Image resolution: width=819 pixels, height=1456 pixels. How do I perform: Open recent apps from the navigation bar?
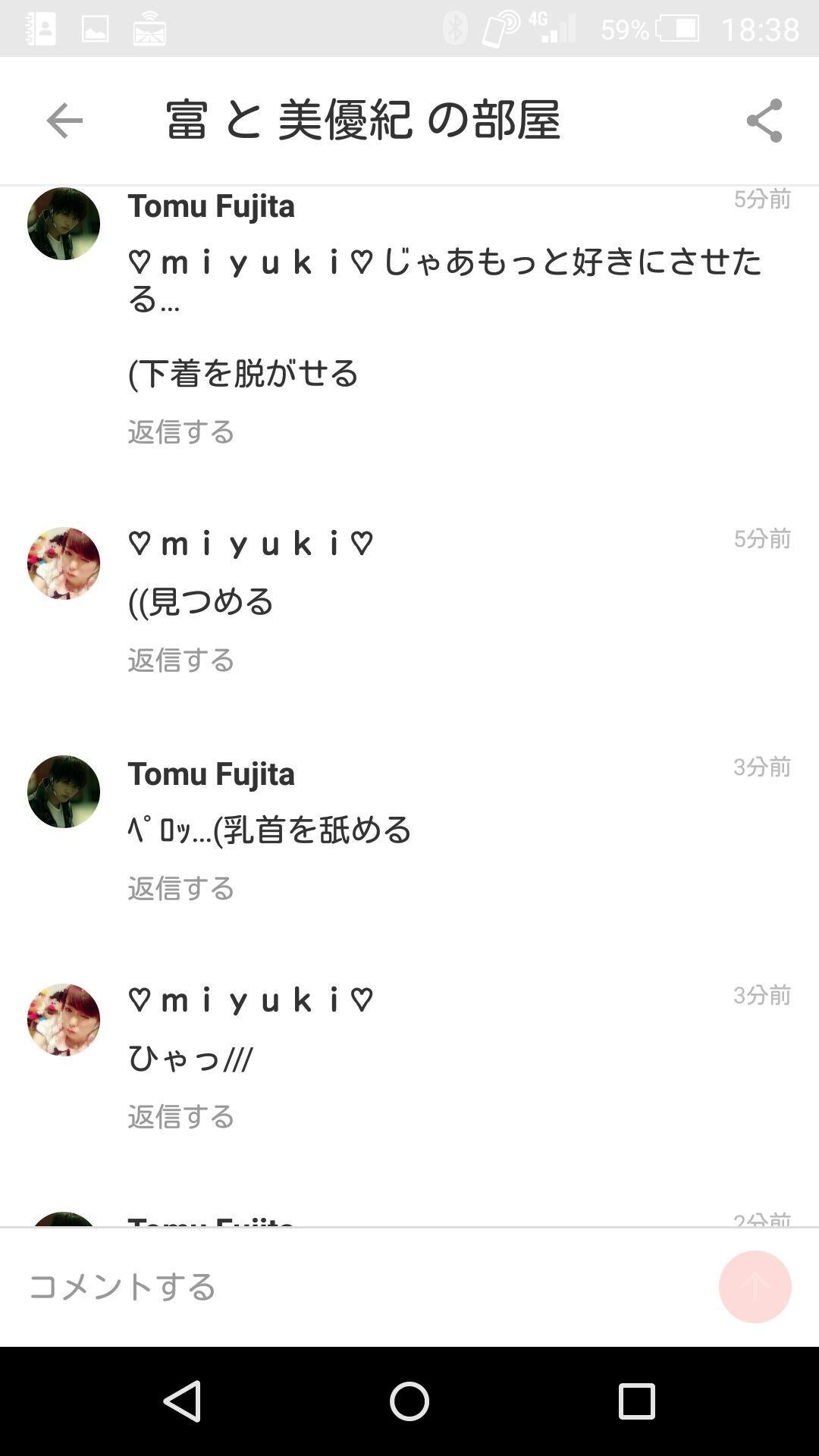637,1401
